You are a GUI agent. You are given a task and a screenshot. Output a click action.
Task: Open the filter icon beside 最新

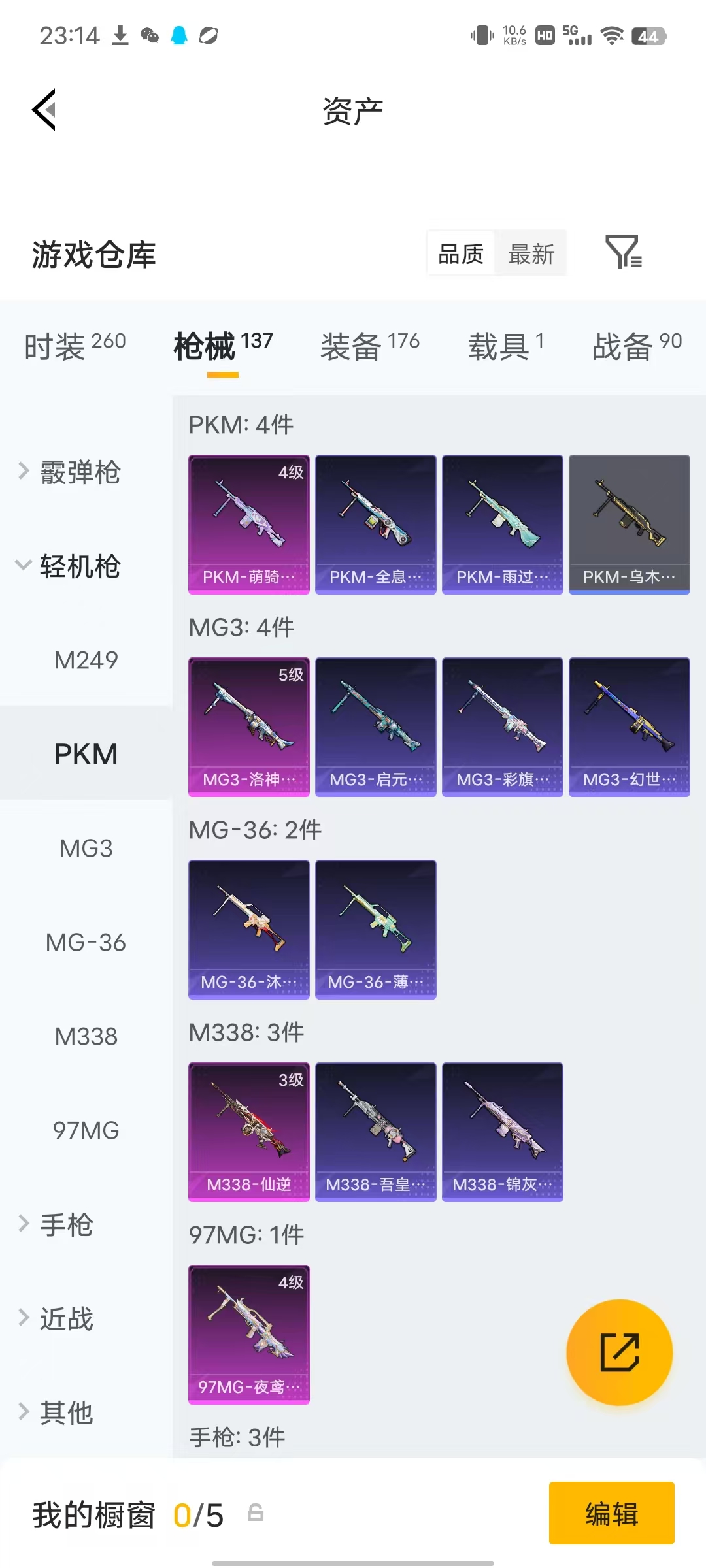(x=624, y=252)
